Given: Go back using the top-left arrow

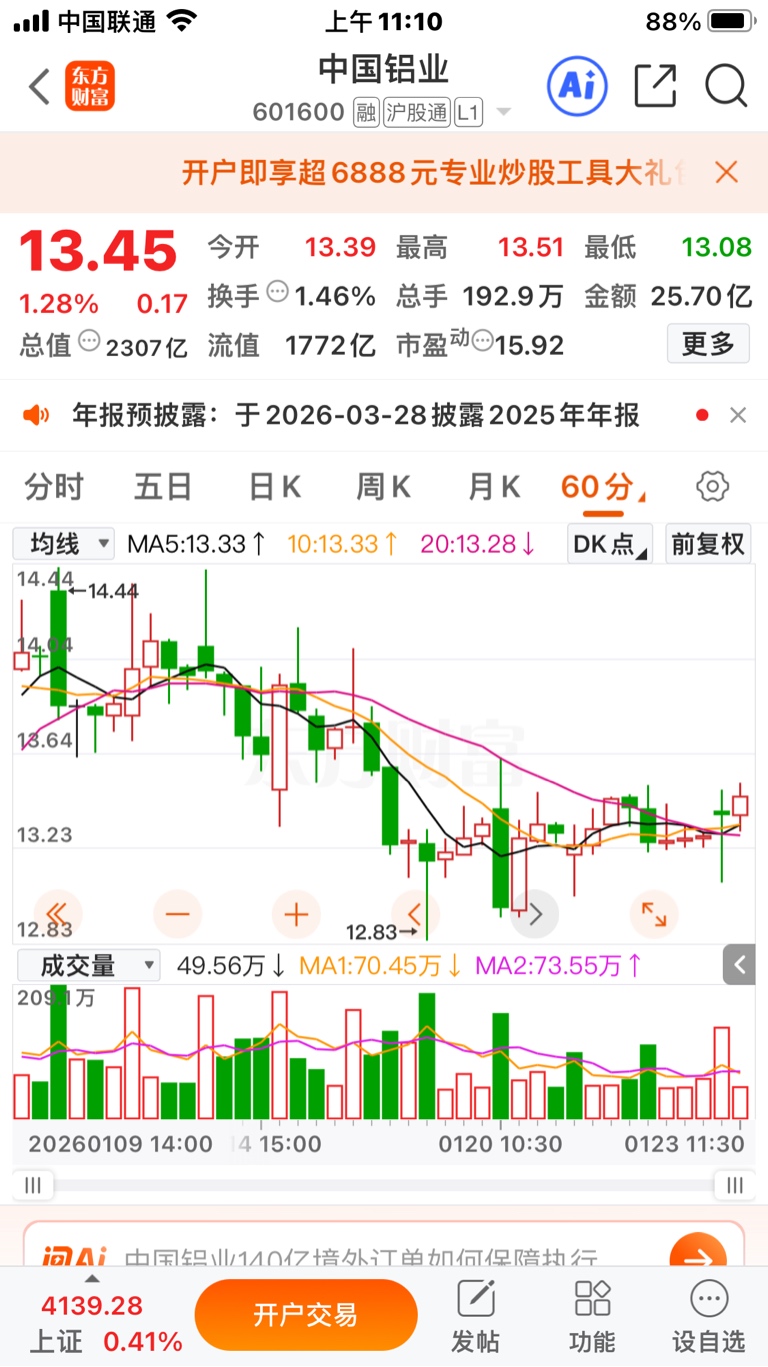Looking at the screenshot, I should [39, 87].
